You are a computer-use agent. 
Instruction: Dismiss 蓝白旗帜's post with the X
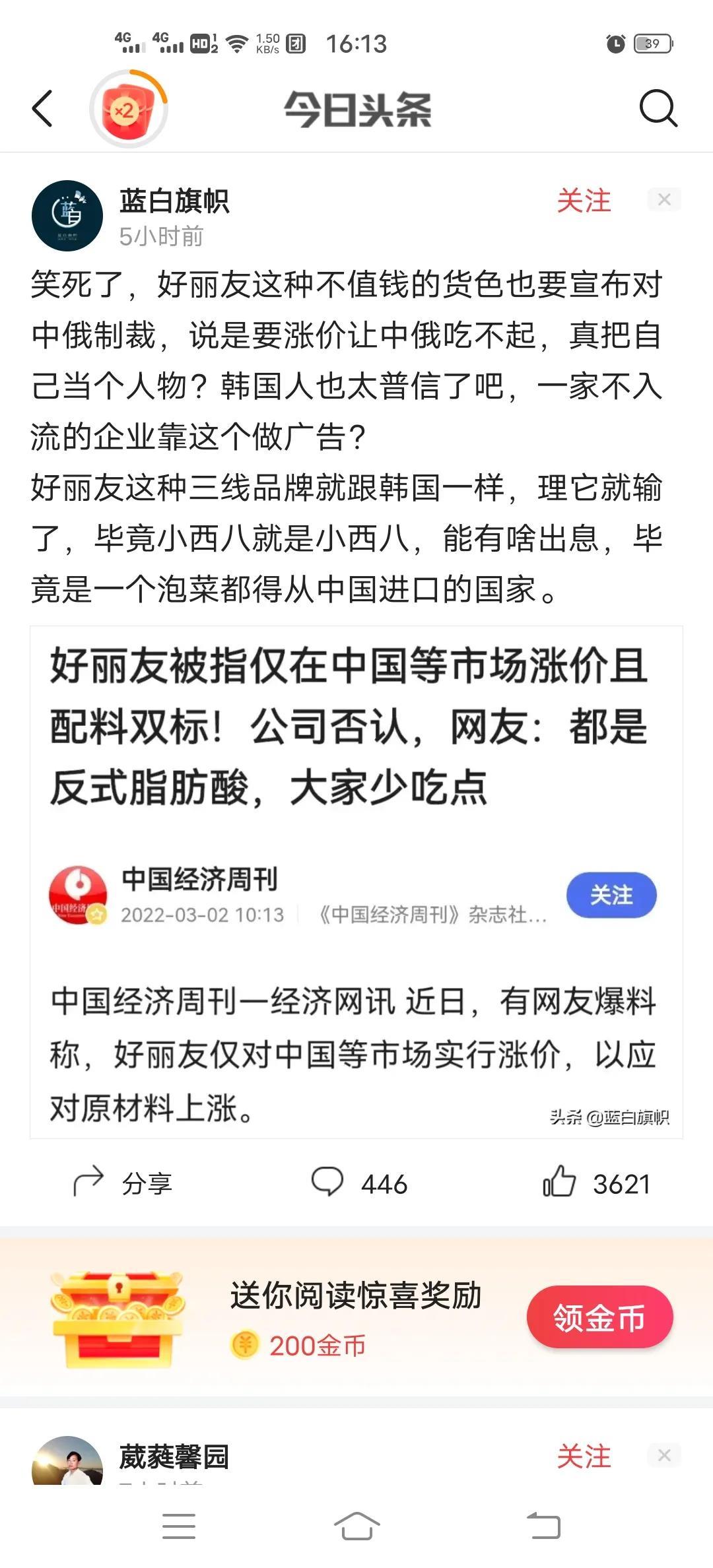[x=664, y=200]
